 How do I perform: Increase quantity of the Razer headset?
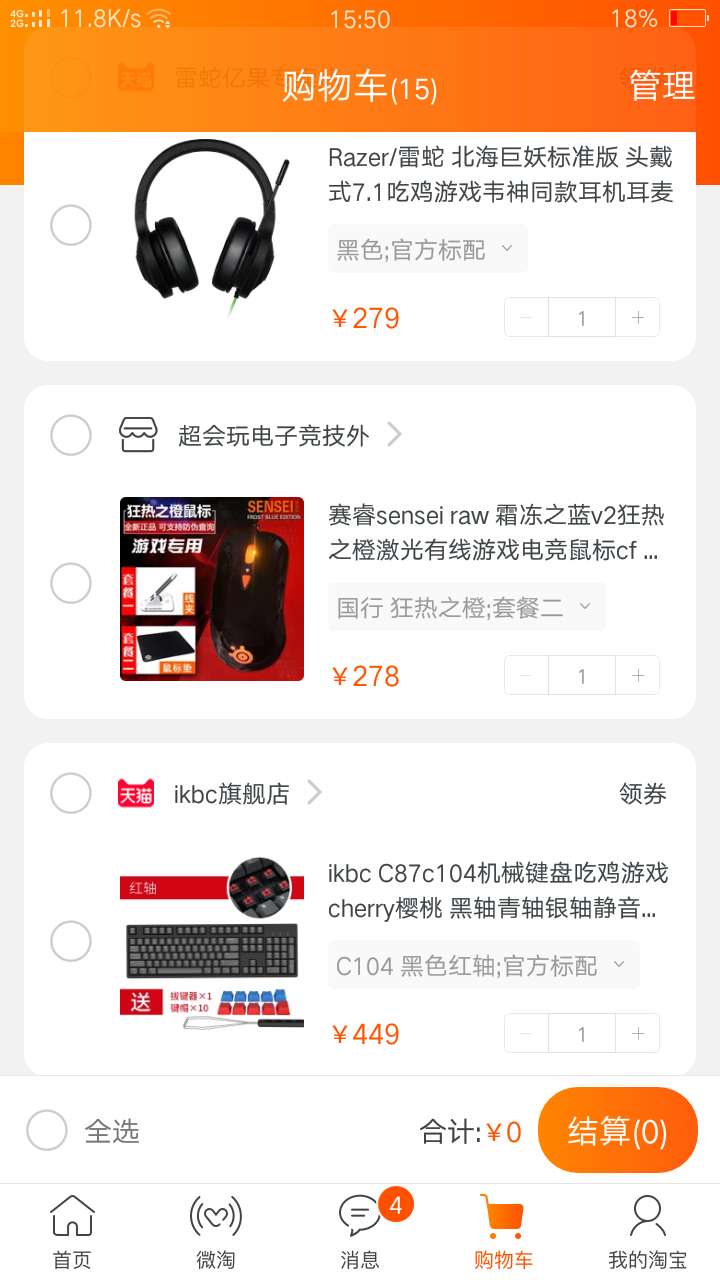point(638,318)
